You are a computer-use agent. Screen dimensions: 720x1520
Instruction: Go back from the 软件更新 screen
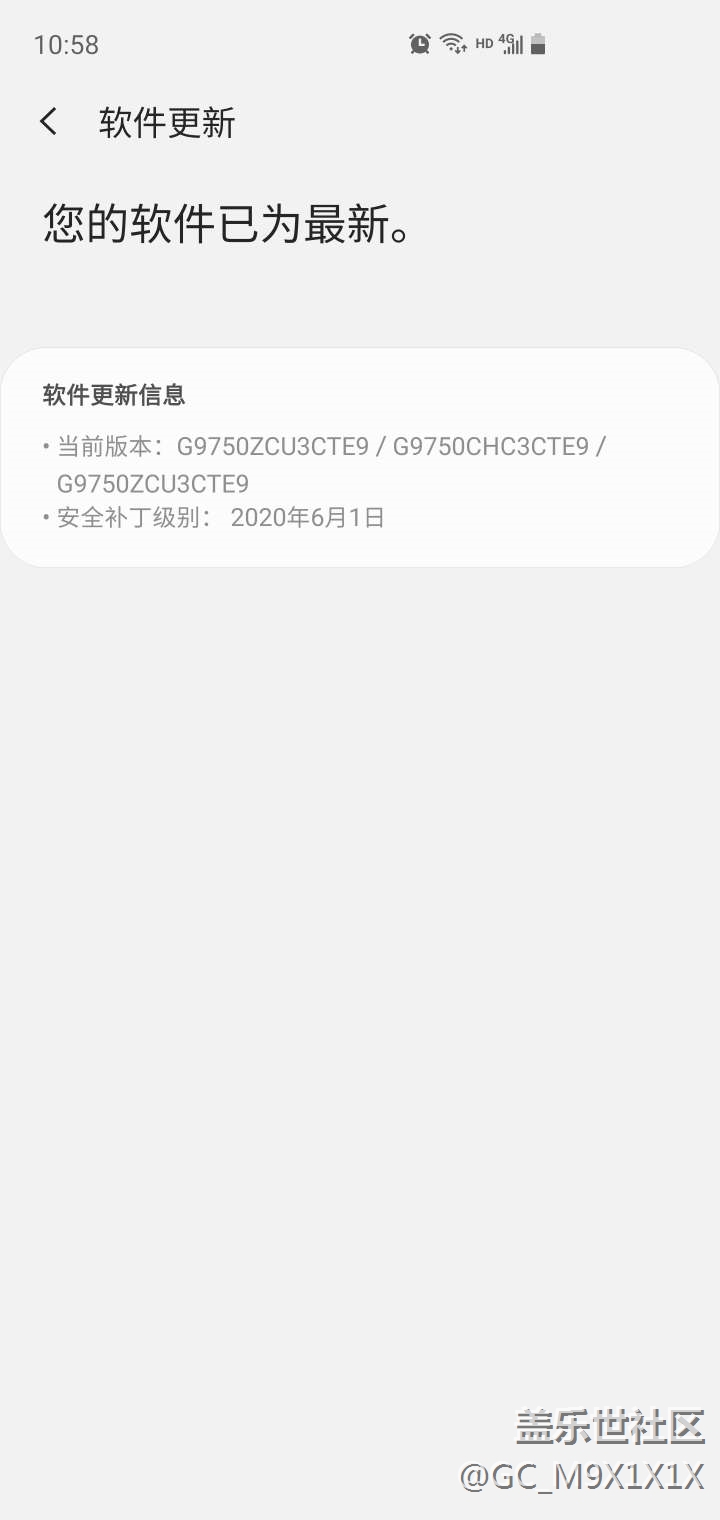click(48, 122)
